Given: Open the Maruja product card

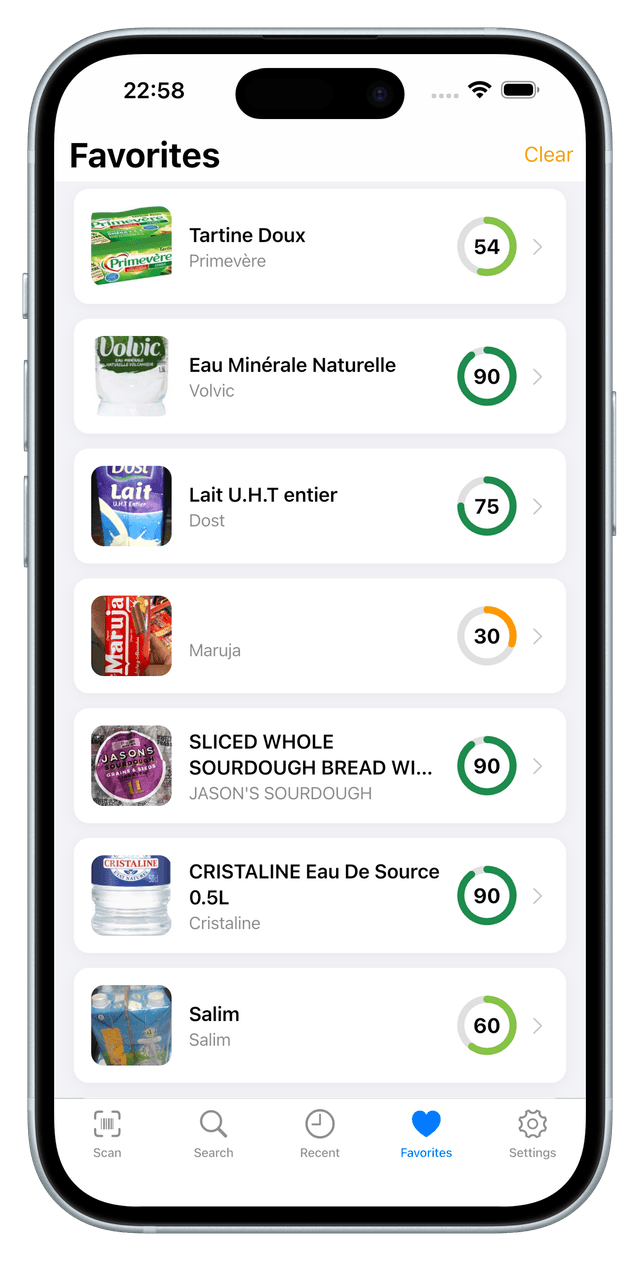Looking at the screenshot, I should pyautogui.click(x=319, y=636).
